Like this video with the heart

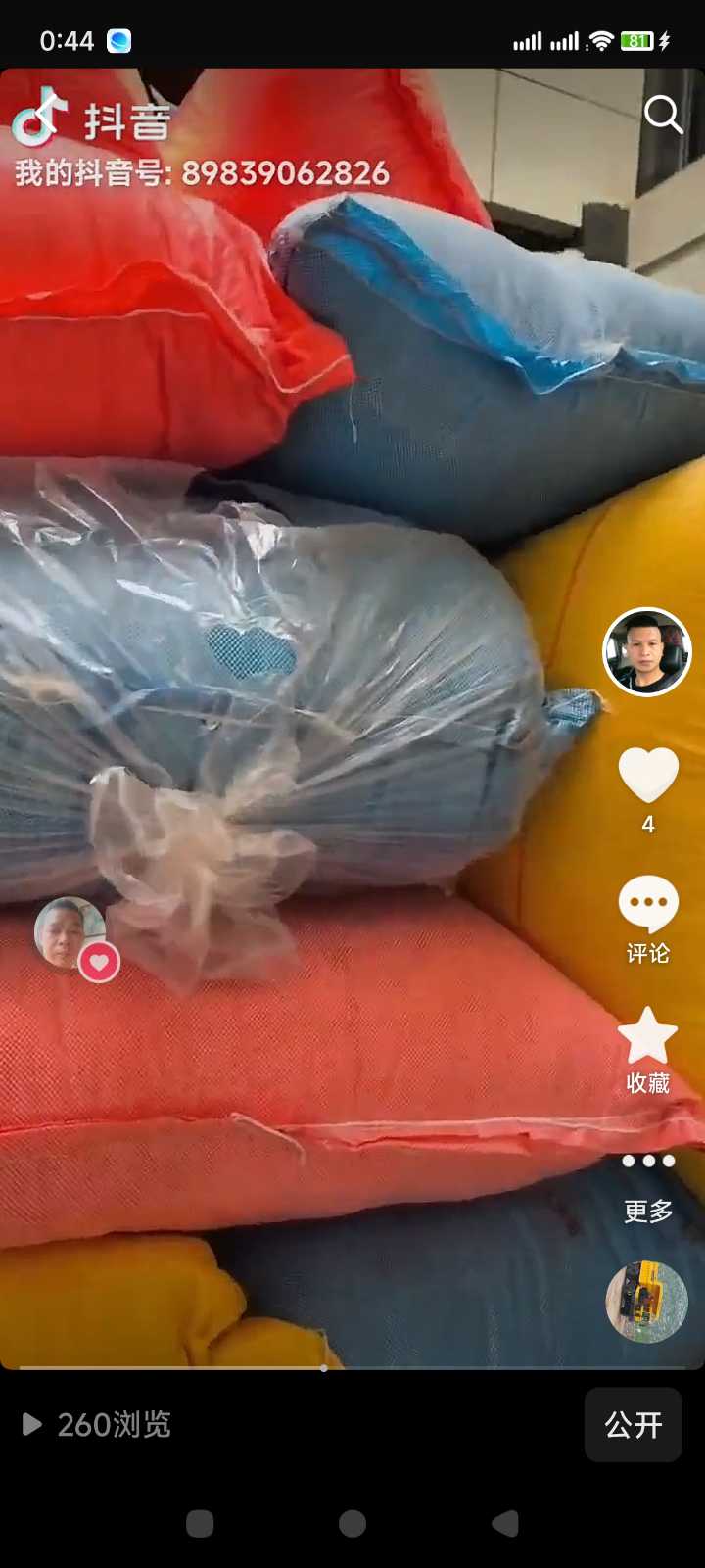point(647,775)
